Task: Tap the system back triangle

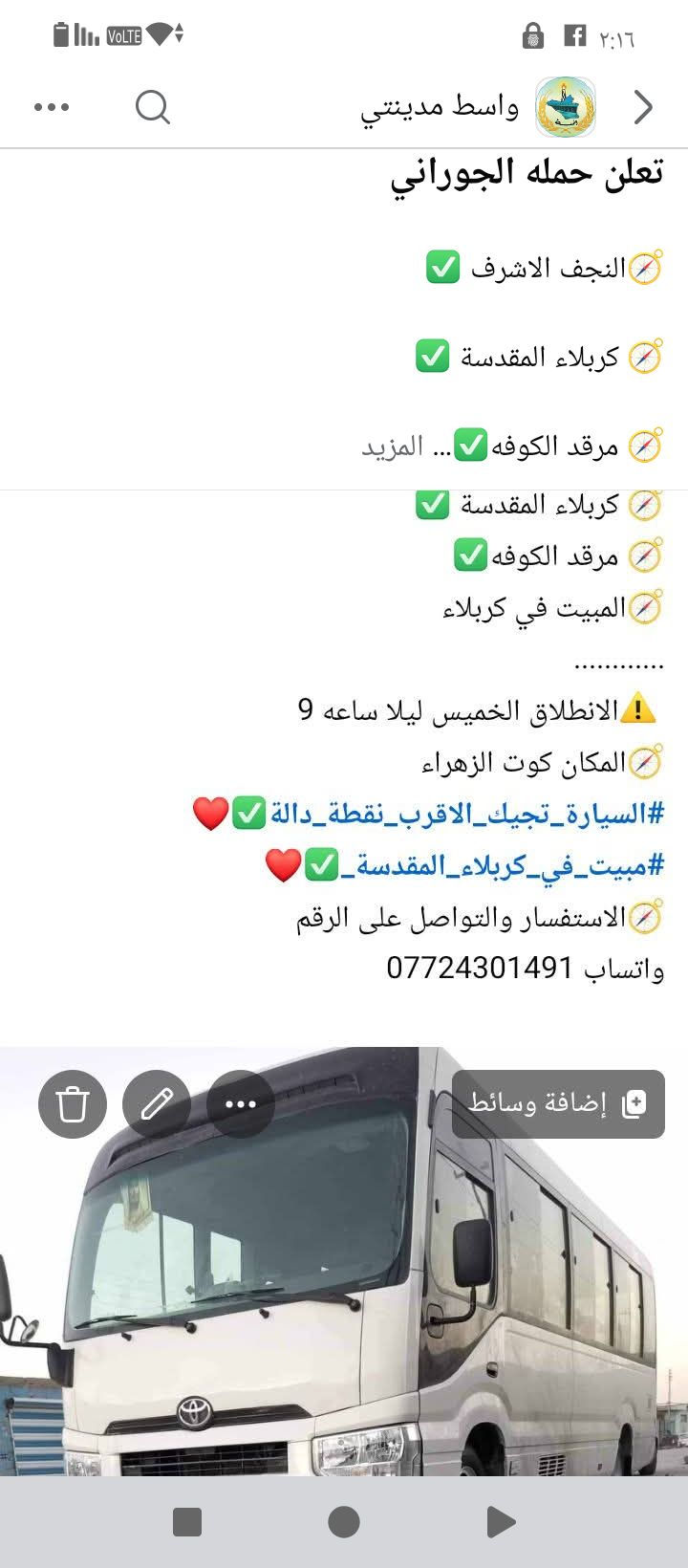Action: click(500, 1522)
